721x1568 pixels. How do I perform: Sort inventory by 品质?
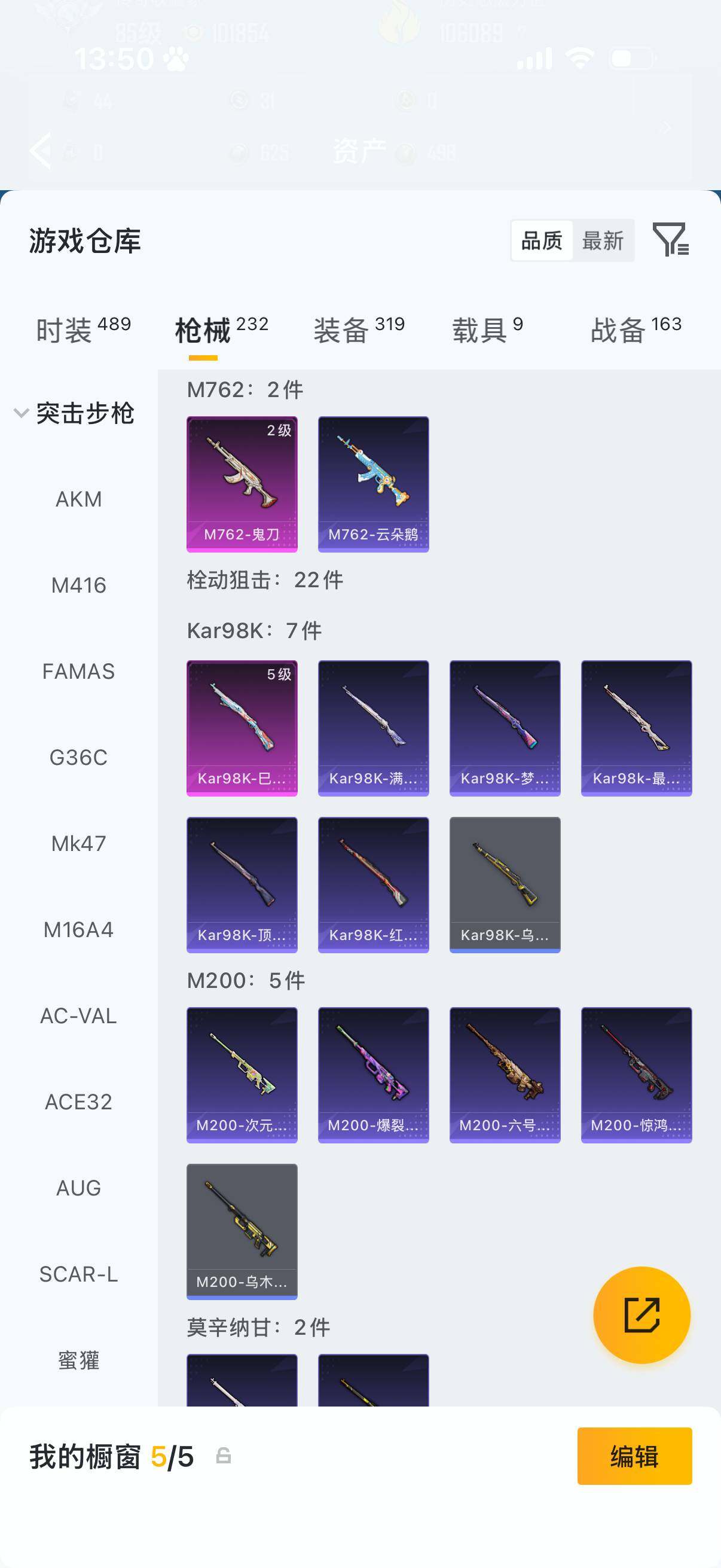point(542,240)
